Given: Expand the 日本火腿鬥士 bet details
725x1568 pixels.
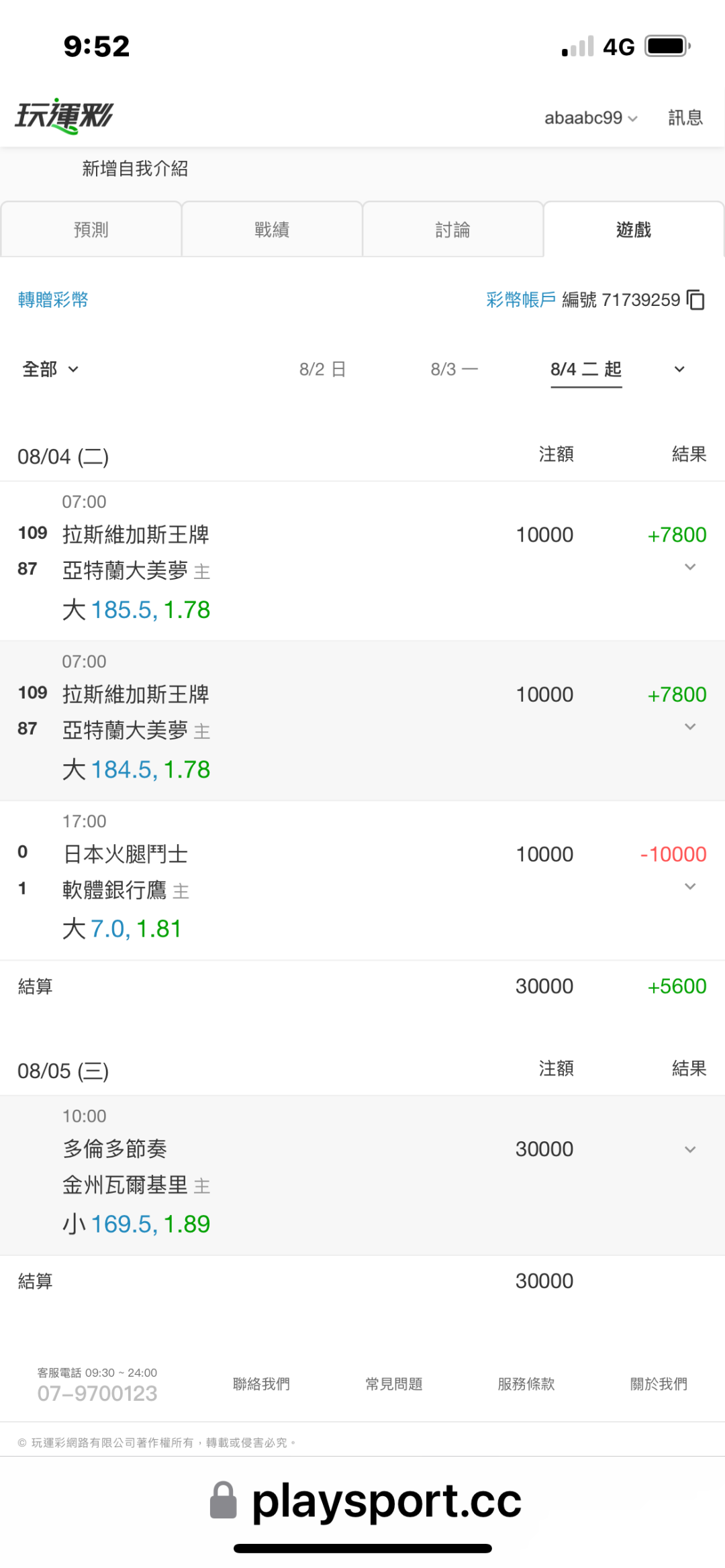Looking at the screenshot, I should tap(690, 886).
